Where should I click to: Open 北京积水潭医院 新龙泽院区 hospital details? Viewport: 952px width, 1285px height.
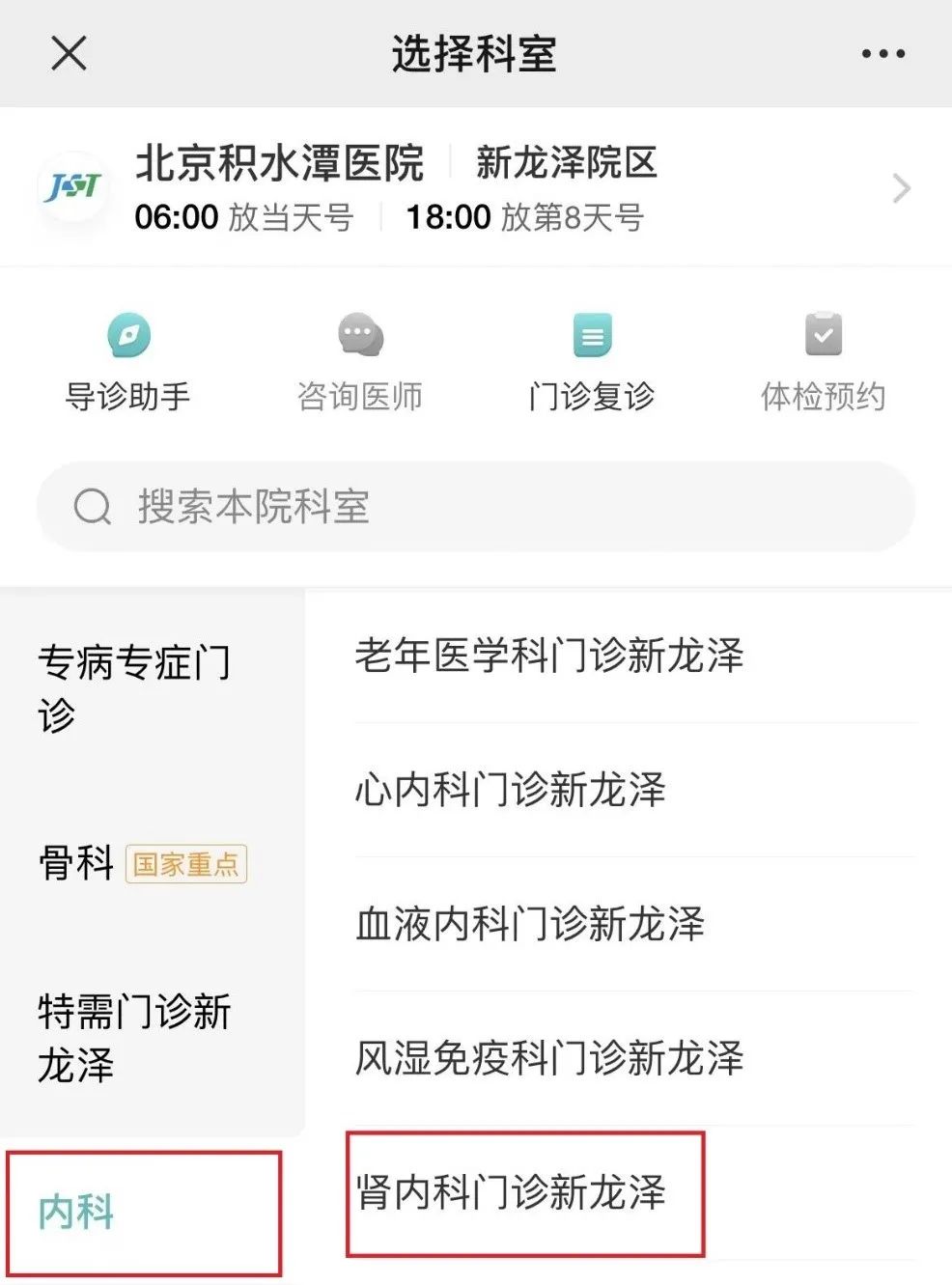tap(475, 188)
